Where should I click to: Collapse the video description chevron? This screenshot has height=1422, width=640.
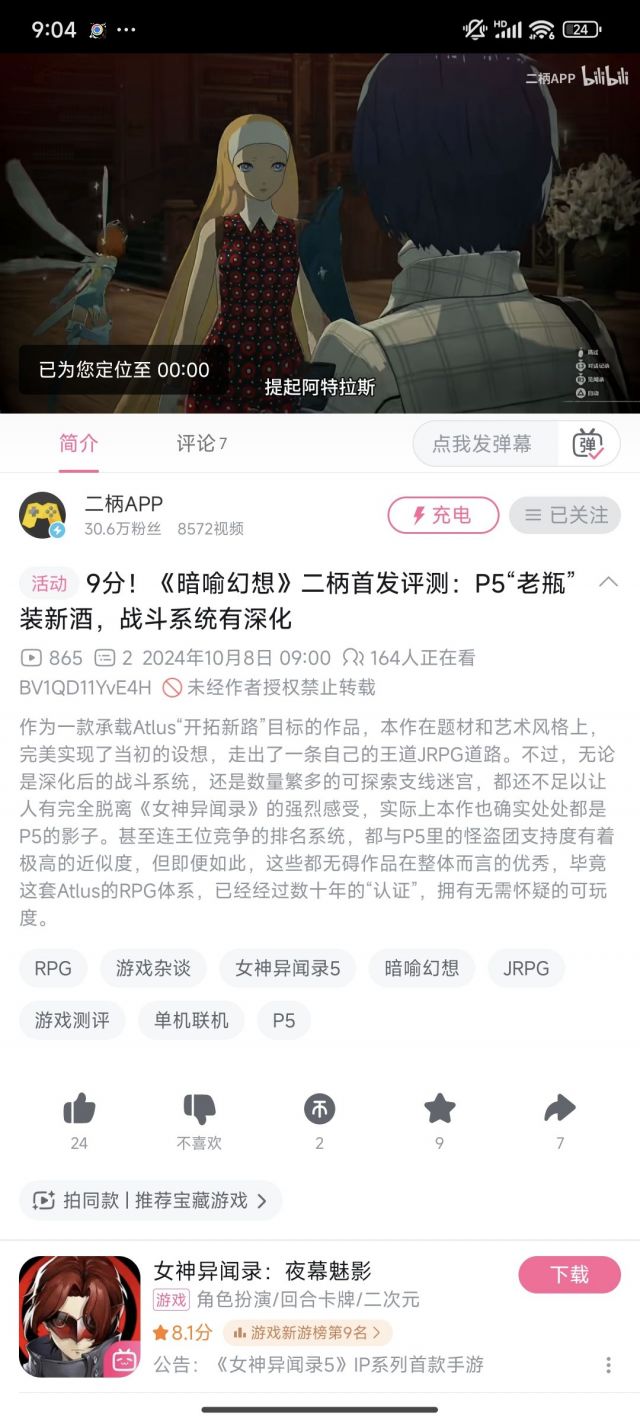coord(607,582)
